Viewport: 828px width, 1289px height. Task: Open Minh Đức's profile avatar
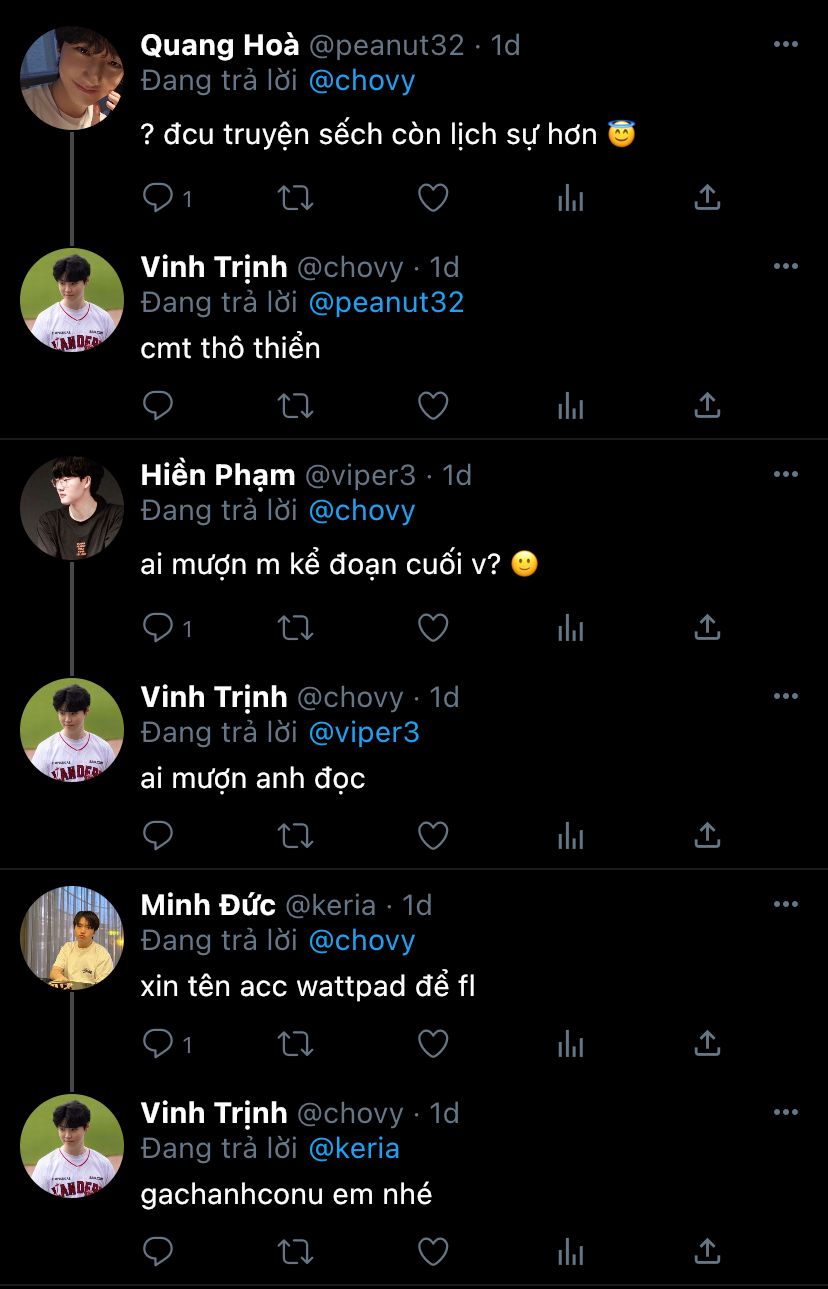coord(72,937)
